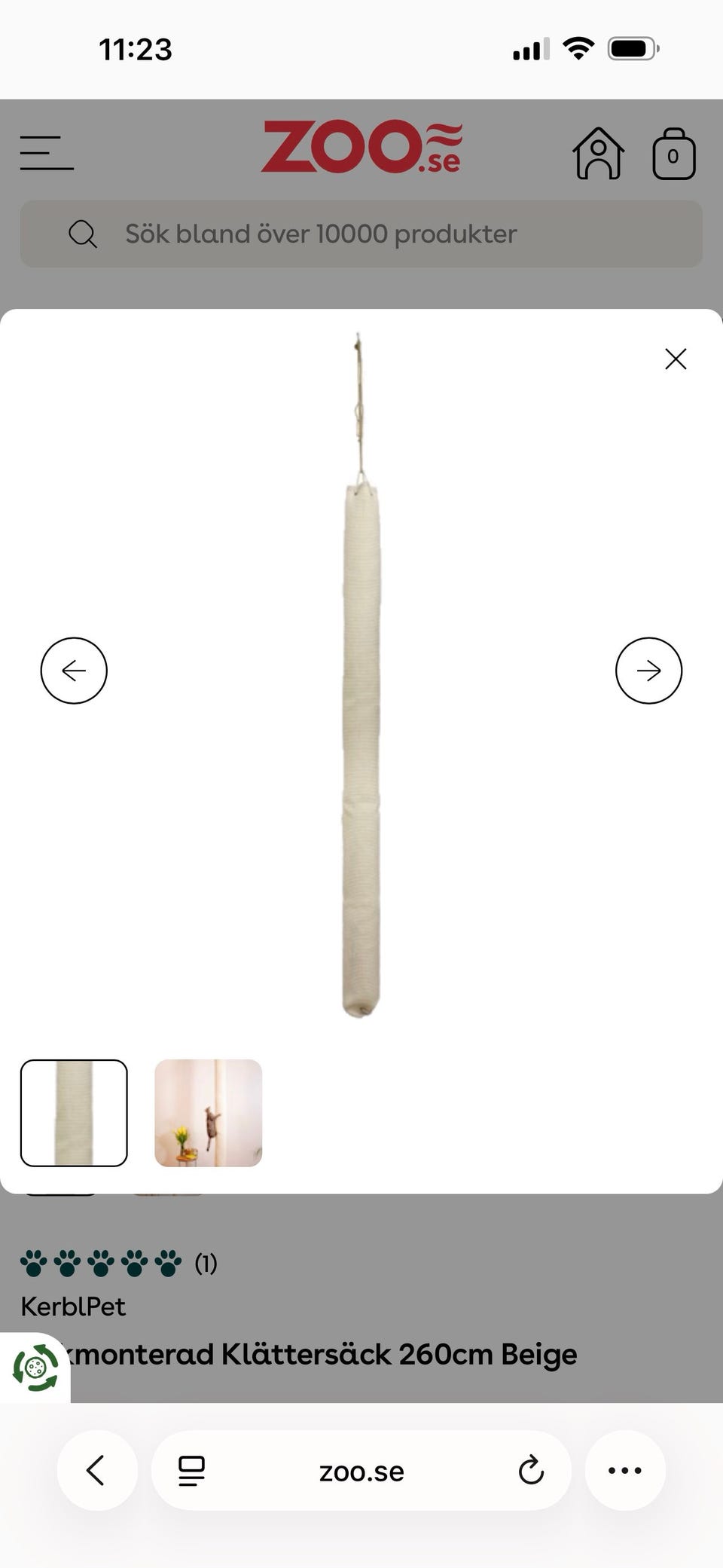Open the browser's more options menu
The image size is (723, 1568).
tap(624, 1470)
